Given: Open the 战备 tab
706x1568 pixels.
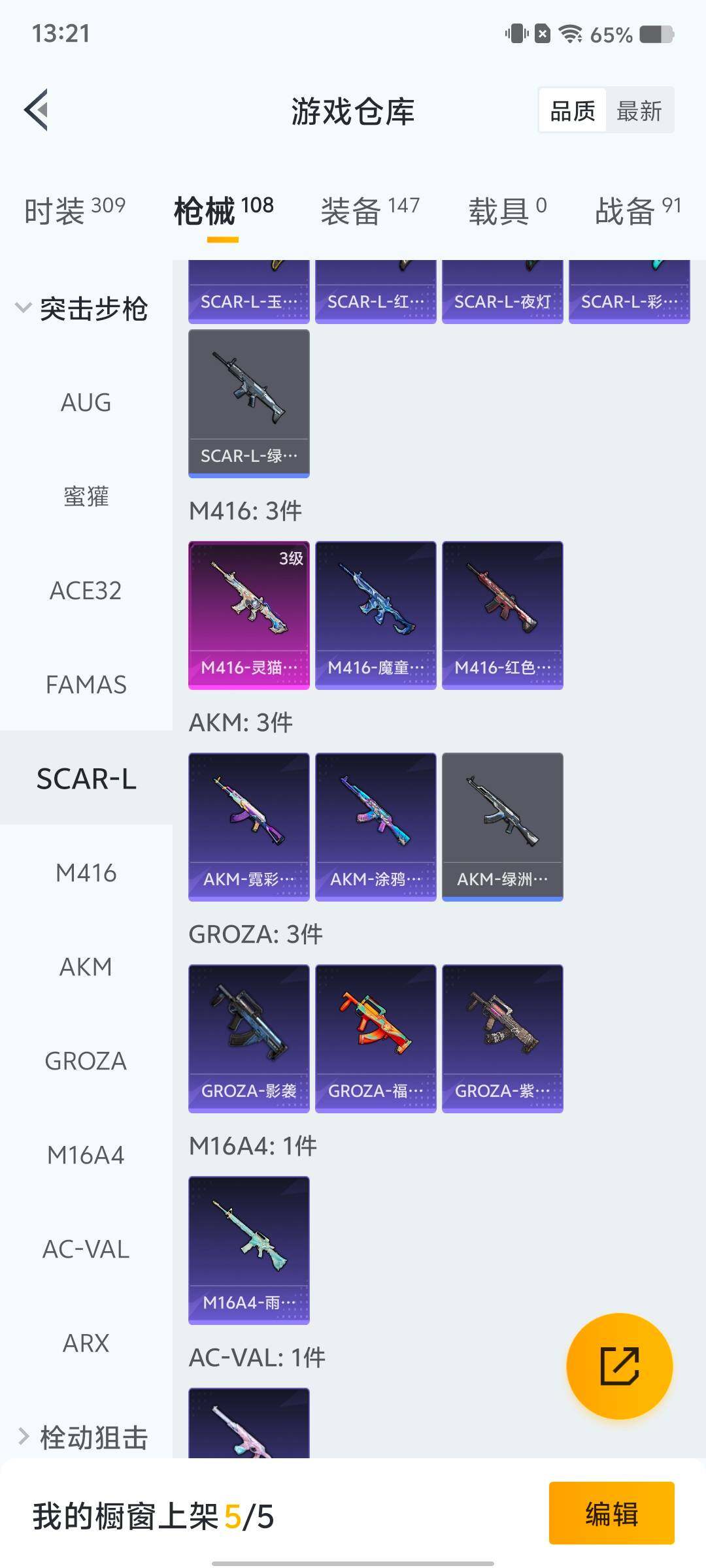Looking at the screenshot, I should [x=637, y=210].
